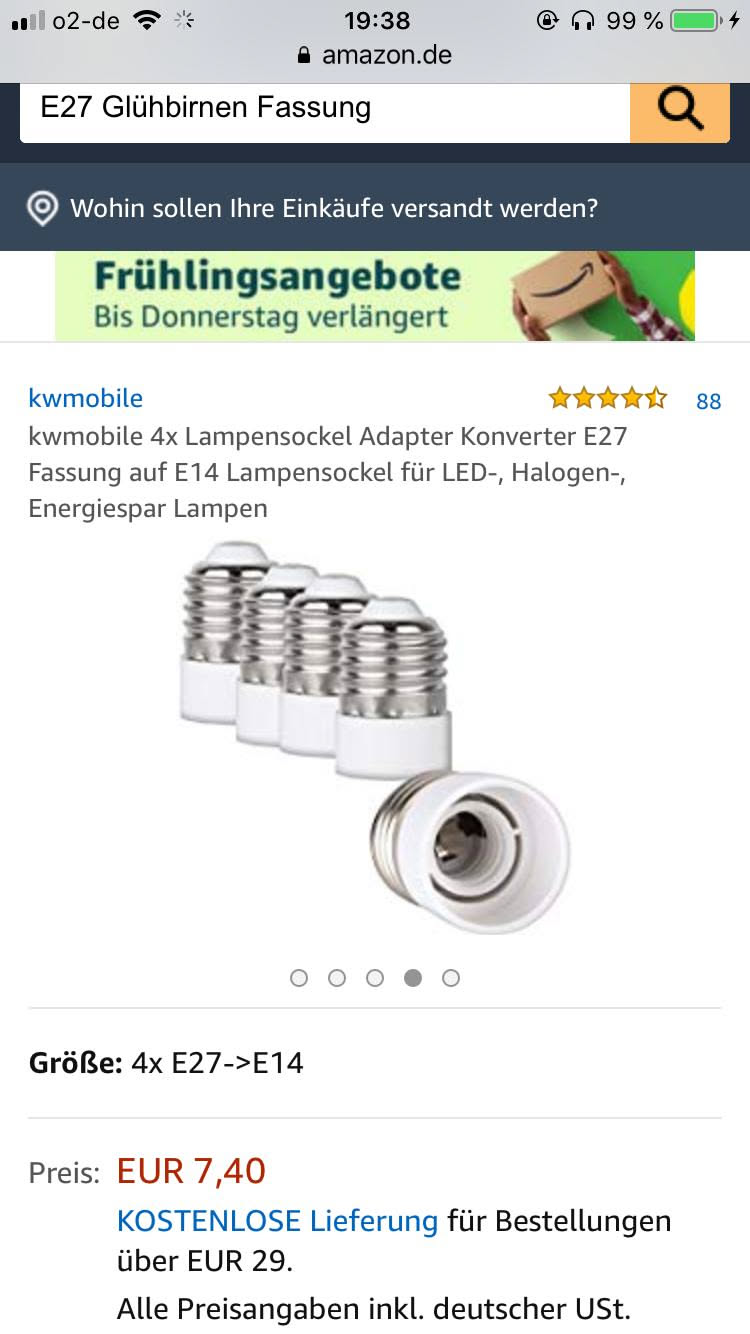Jump to fifth product image dot

[451, 978]
